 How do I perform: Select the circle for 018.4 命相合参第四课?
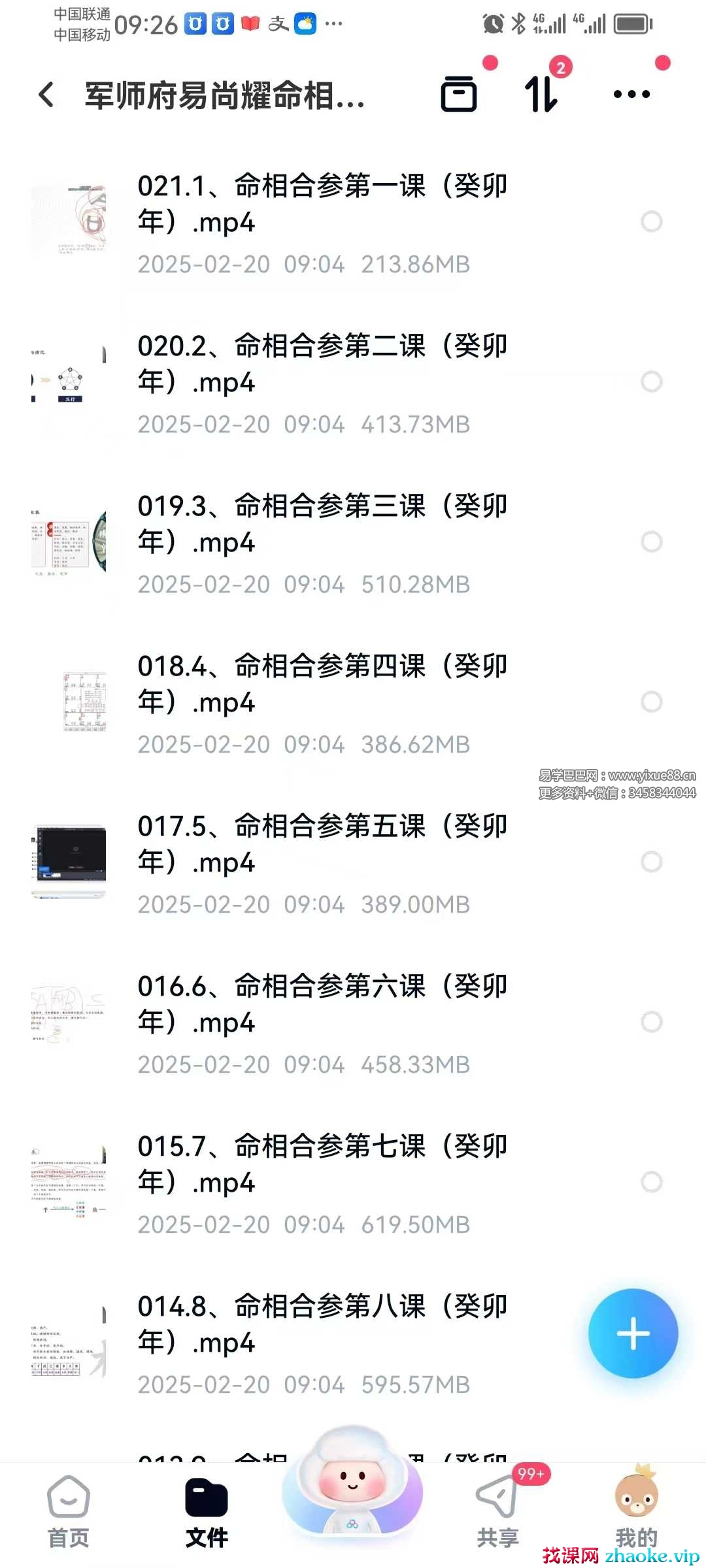coord(651,702)
